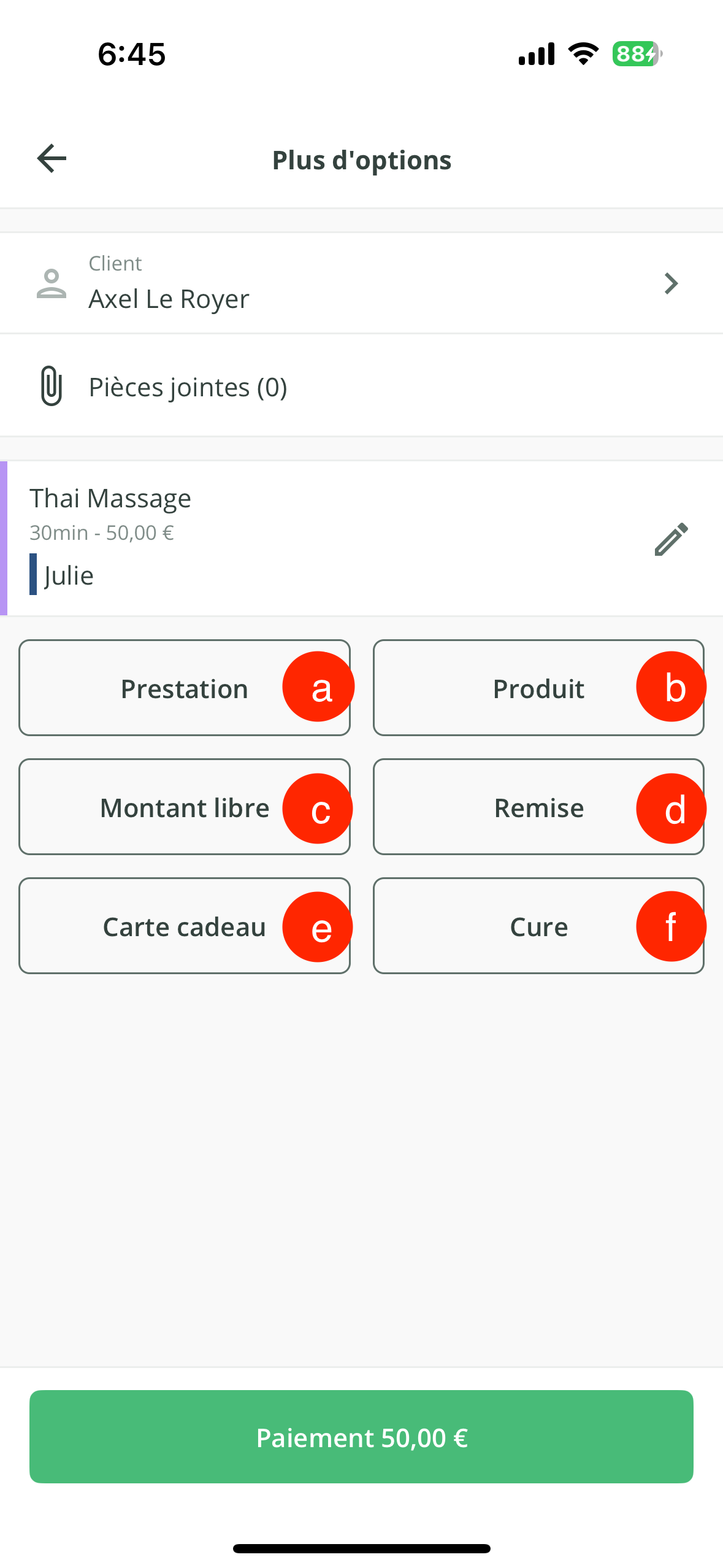Apply a Remise discount
The width and height of the screenshot is (723, 1568).
pos(538,807)
